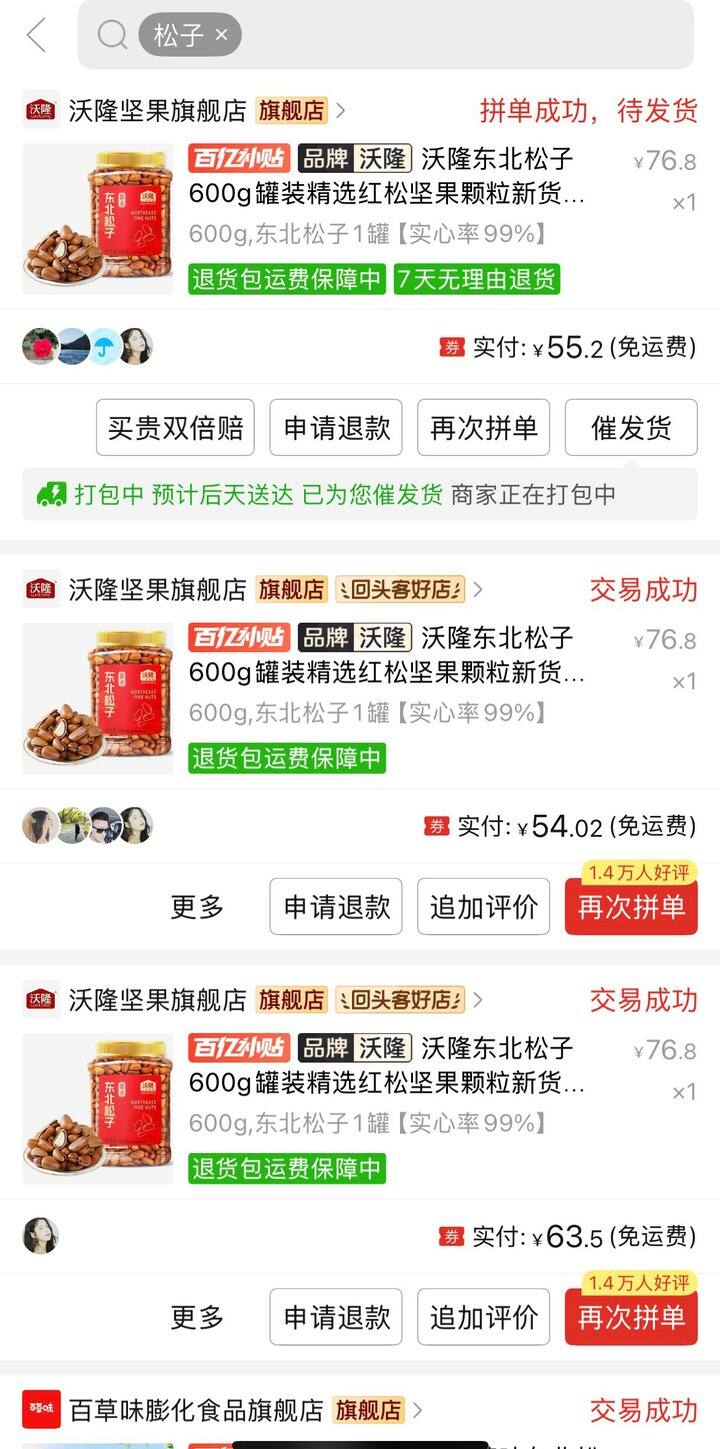Remove the 松子 search chip
The image size is (720, 1449).
[221, 35]
